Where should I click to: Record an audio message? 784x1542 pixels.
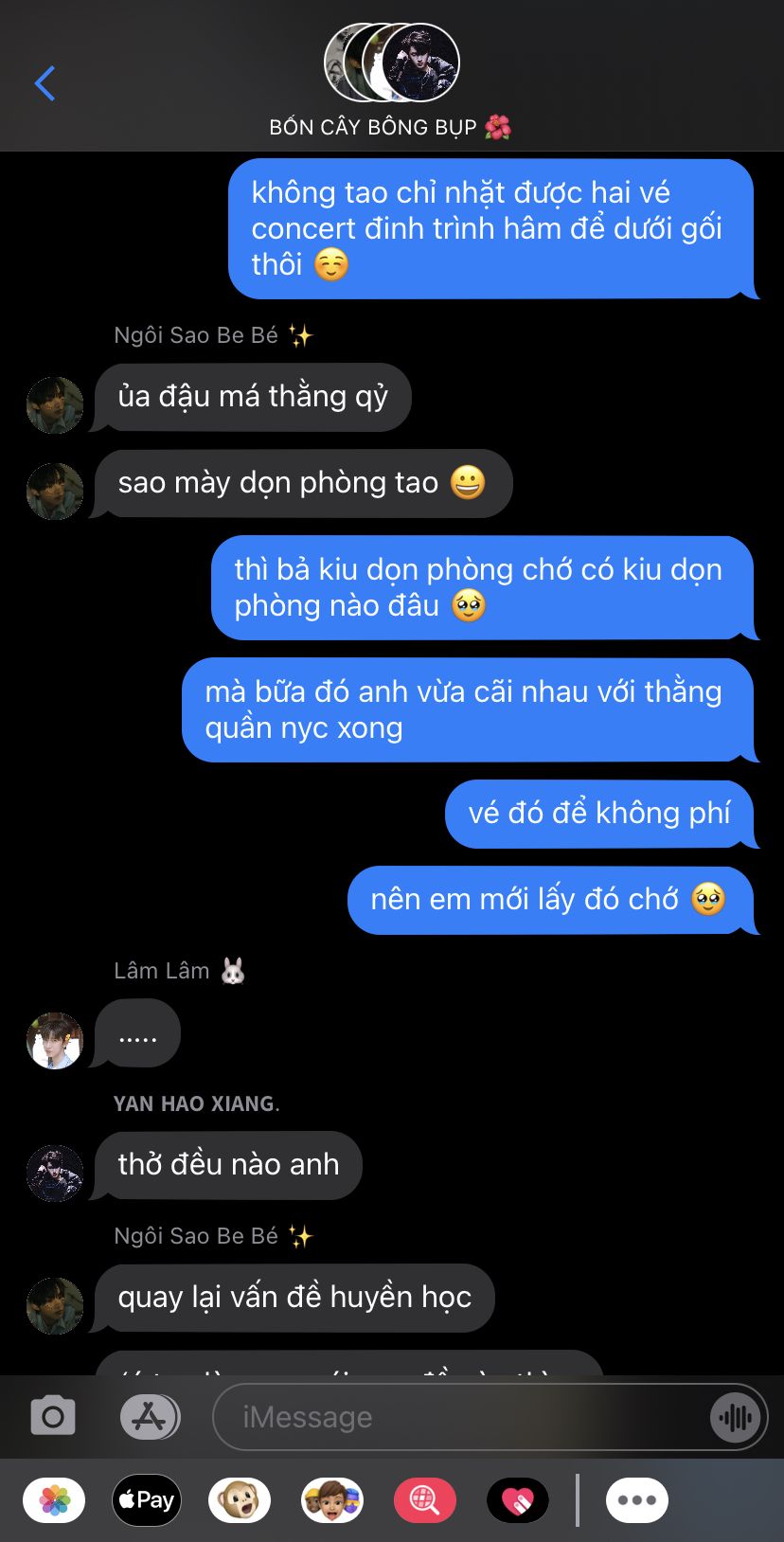pyautogui.click(x=735, y=1417)
